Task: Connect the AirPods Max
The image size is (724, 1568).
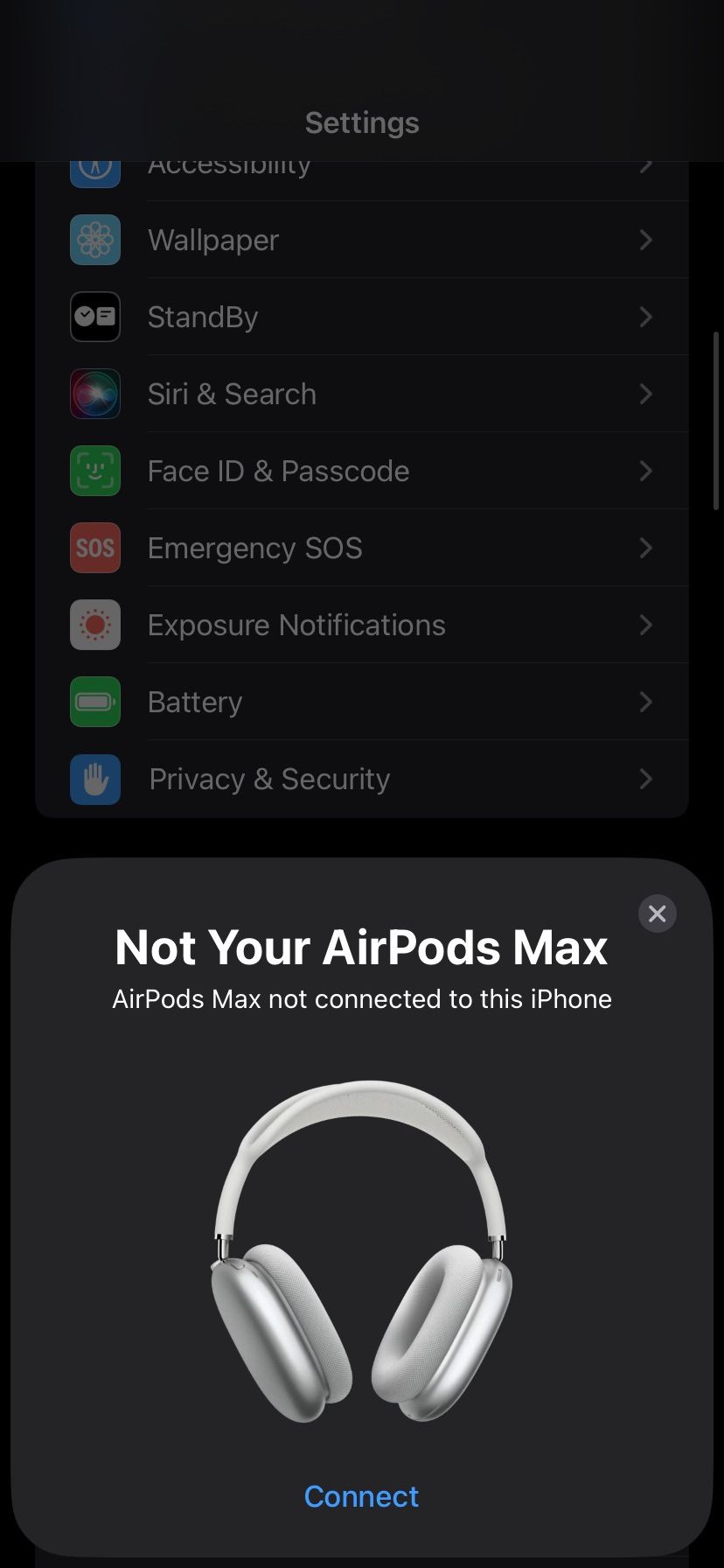Action: pos(361,1496)
